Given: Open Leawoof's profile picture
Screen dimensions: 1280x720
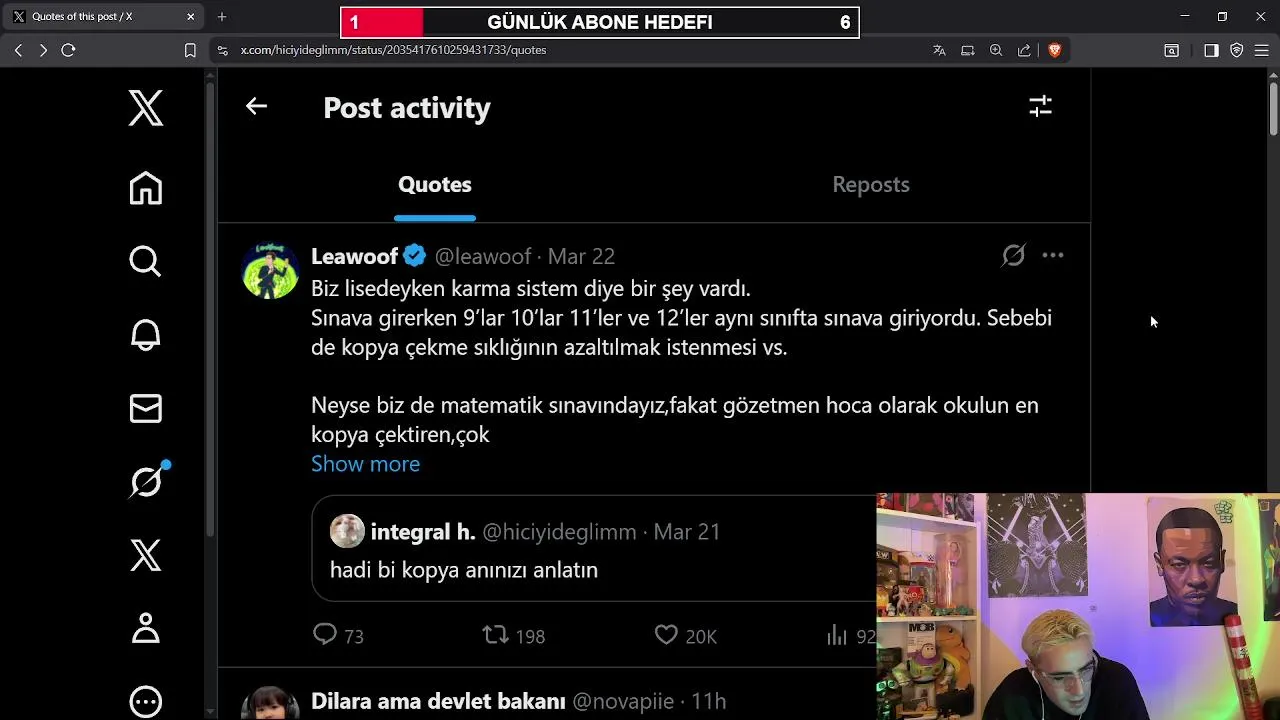Looking at the screenshot, I should (270, 270).
